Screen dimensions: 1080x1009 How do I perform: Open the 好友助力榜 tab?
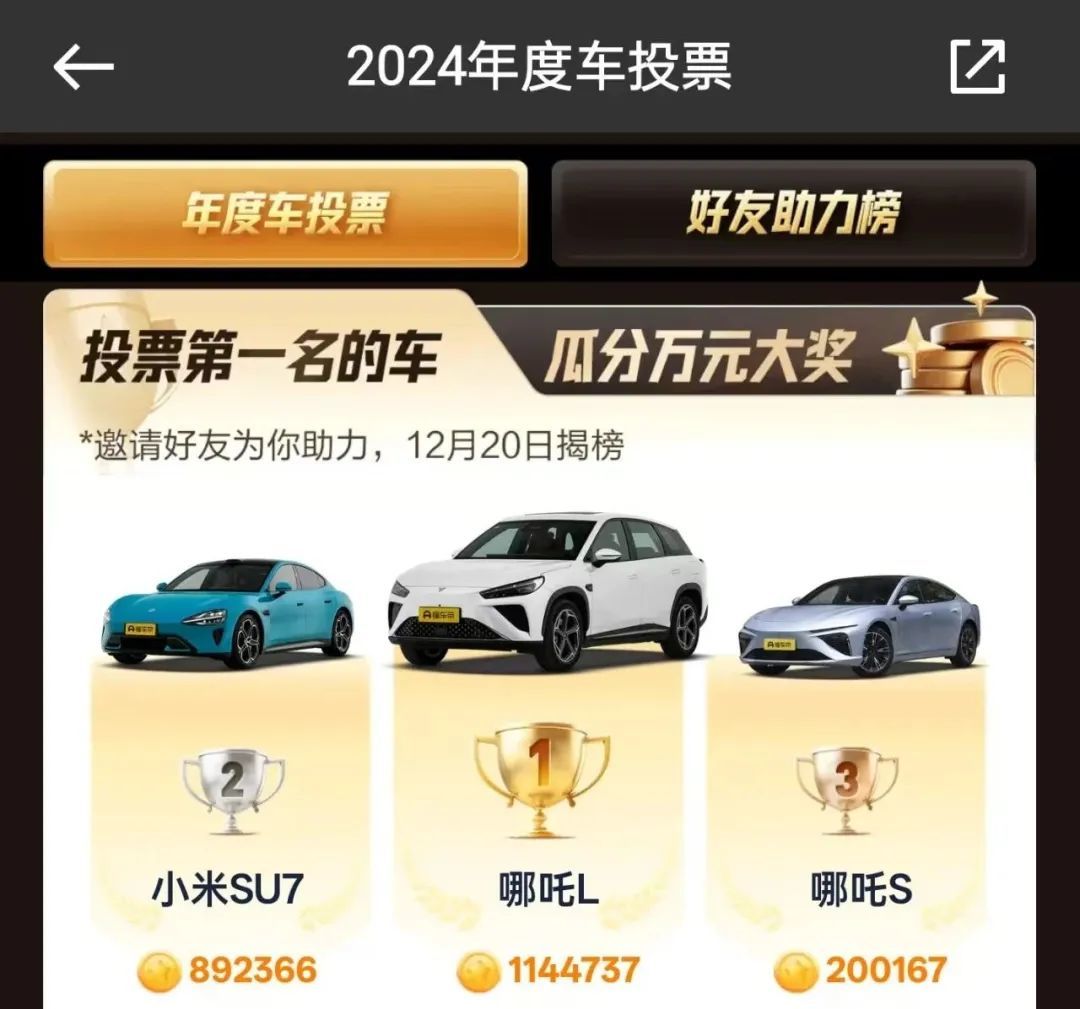[793, 214]
